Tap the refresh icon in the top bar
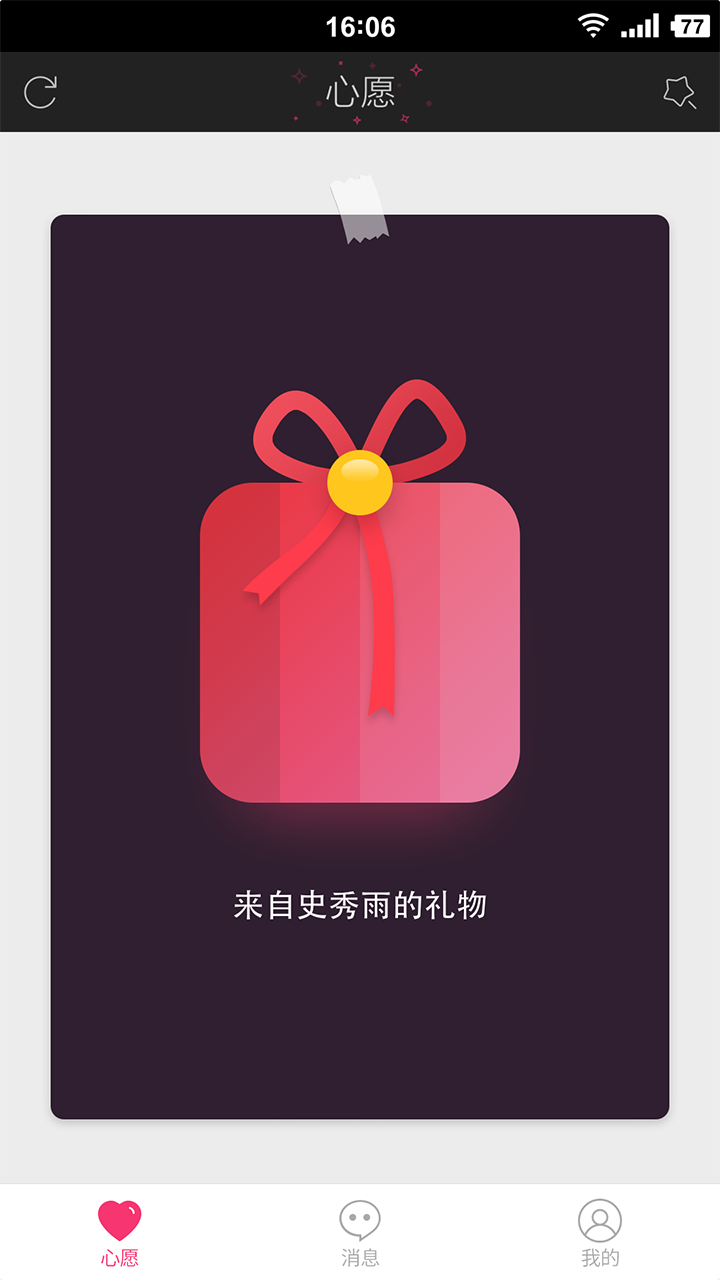Viewport: 720px width, 1280px height. point(40,92)
